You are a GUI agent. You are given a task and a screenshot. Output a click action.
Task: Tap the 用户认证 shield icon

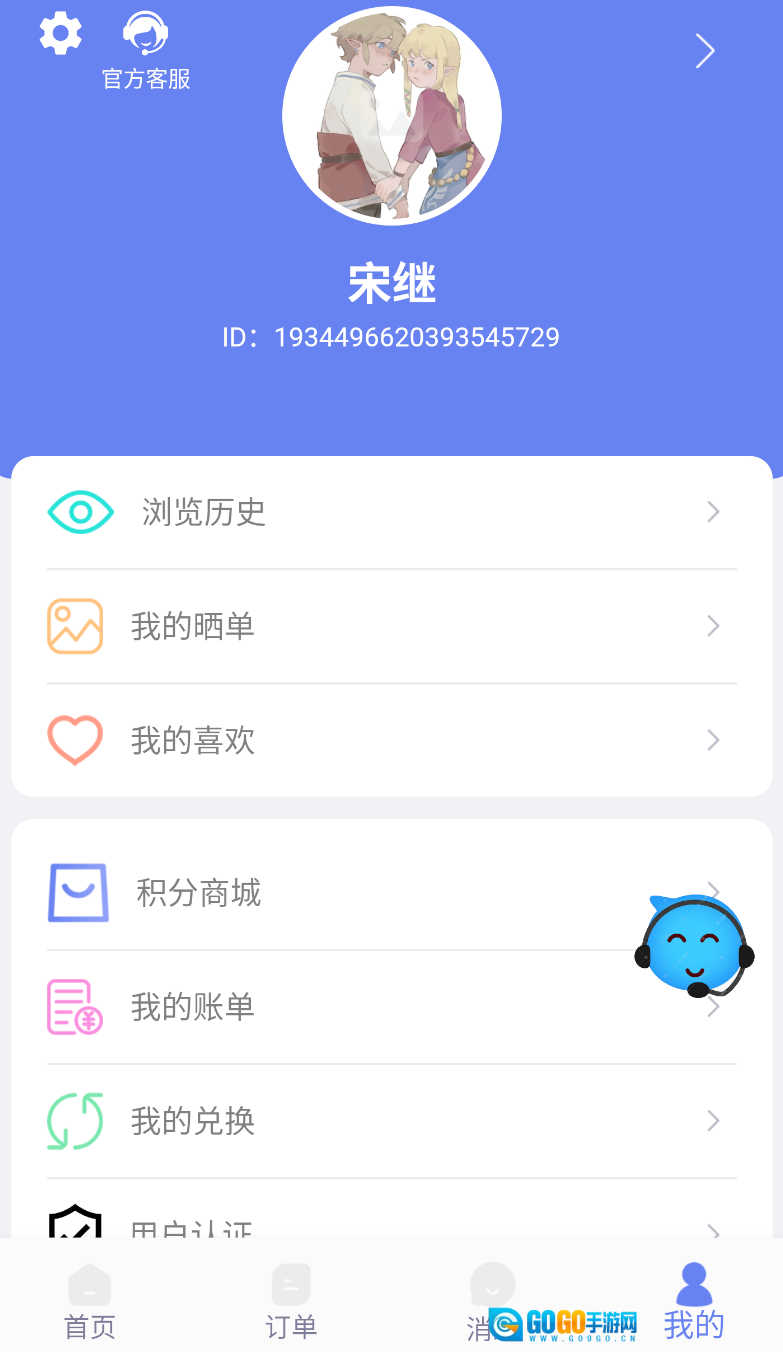point(75,1225)
